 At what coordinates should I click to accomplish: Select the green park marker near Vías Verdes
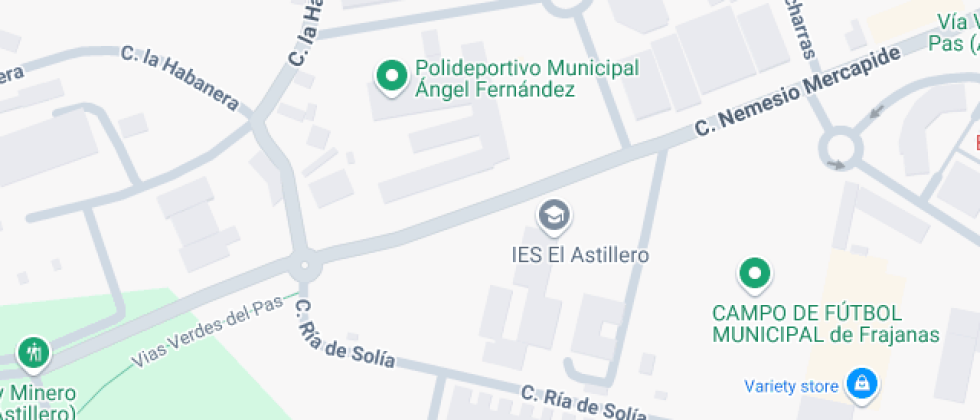click(x=33, y=352)
